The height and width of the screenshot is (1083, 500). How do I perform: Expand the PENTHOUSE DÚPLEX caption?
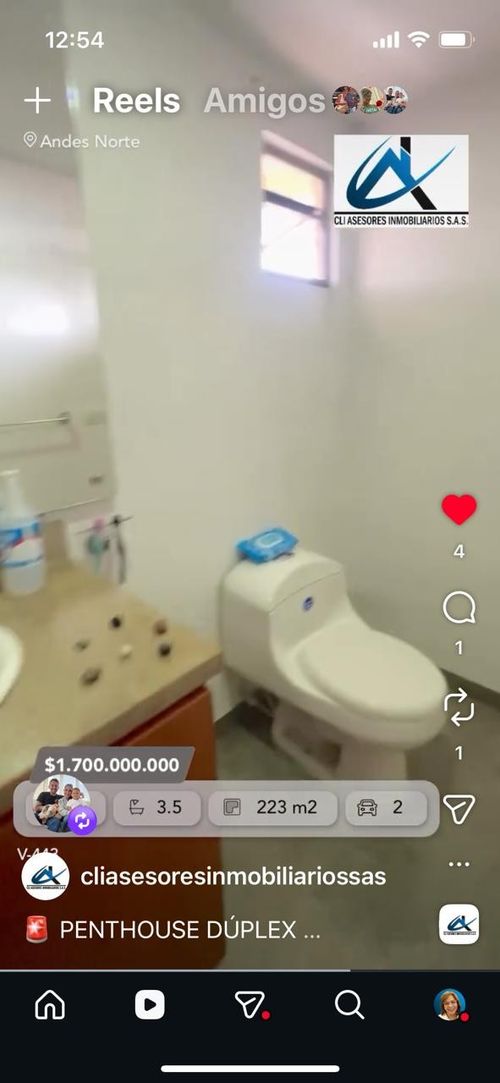(x=190, y=930)
